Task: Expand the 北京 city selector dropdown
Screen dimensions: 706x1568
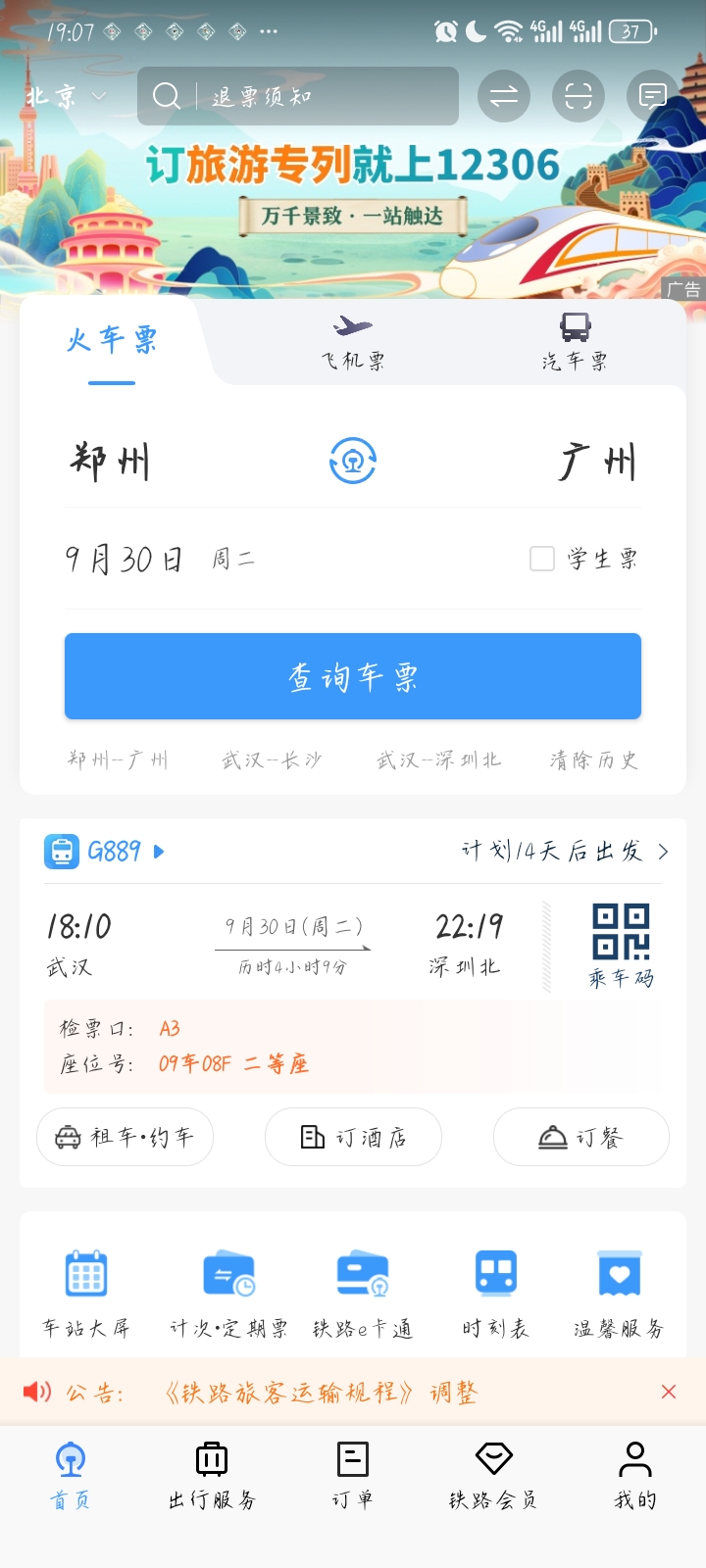Action: pyautogui.click(x=61, y=96)
